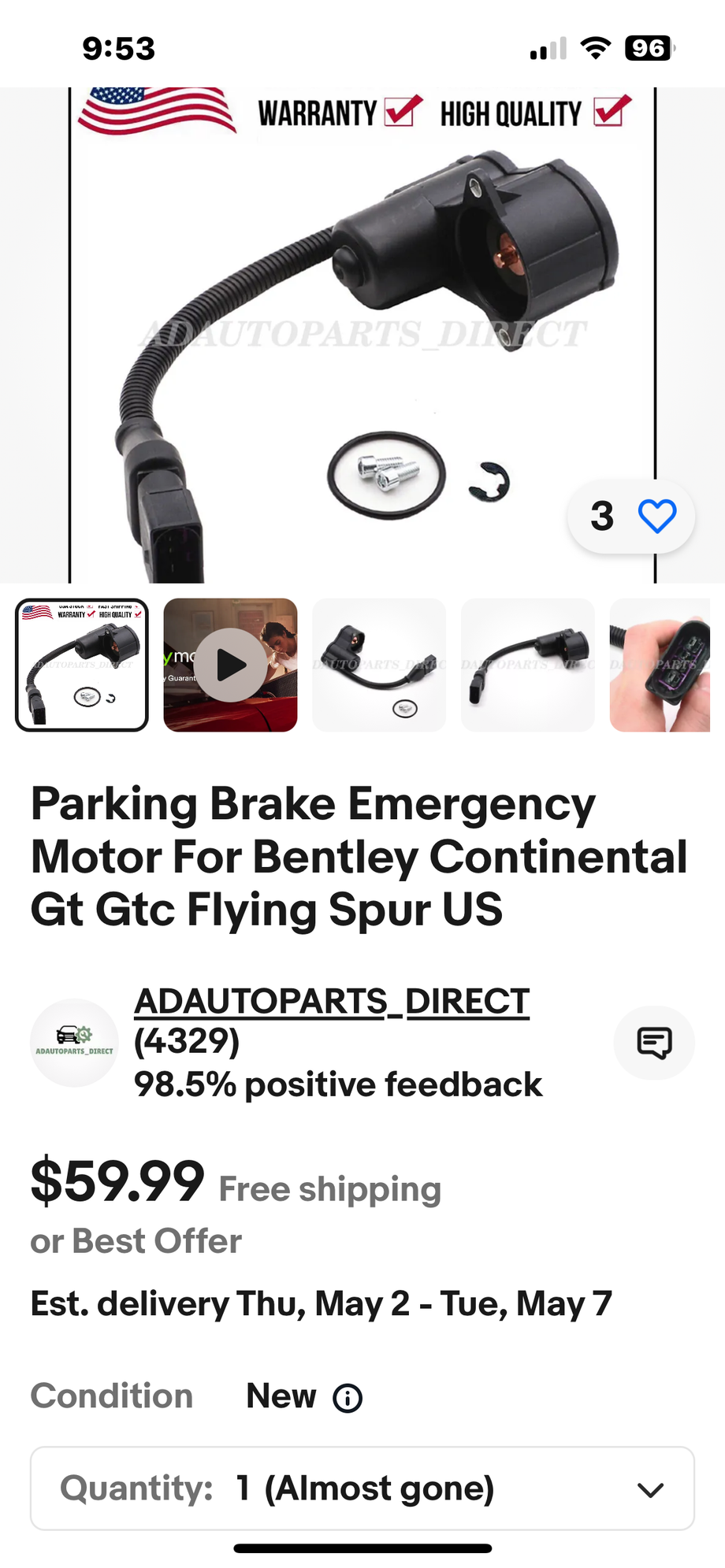Tap the seller's profile avatar
This screenshot has height=1568, width=725.
point(74,1043)
